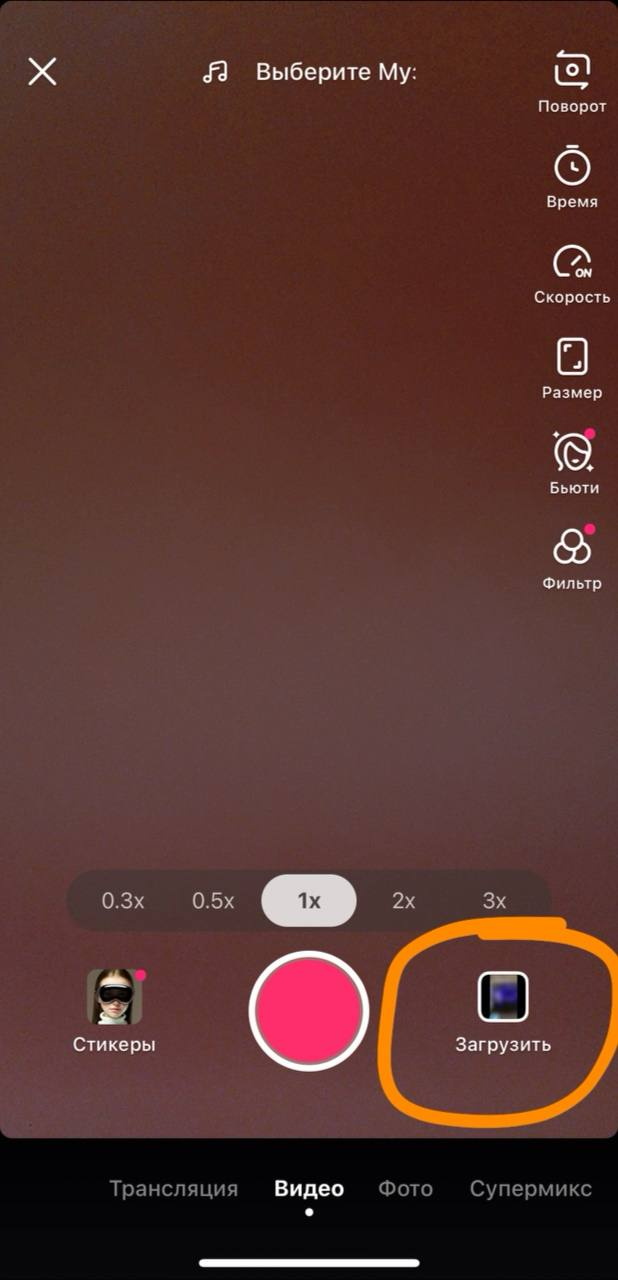Image resolution: width=618 pixels, height=1280 pixels.
Task: Select 1x recording speed
Action: coord(309,901)
